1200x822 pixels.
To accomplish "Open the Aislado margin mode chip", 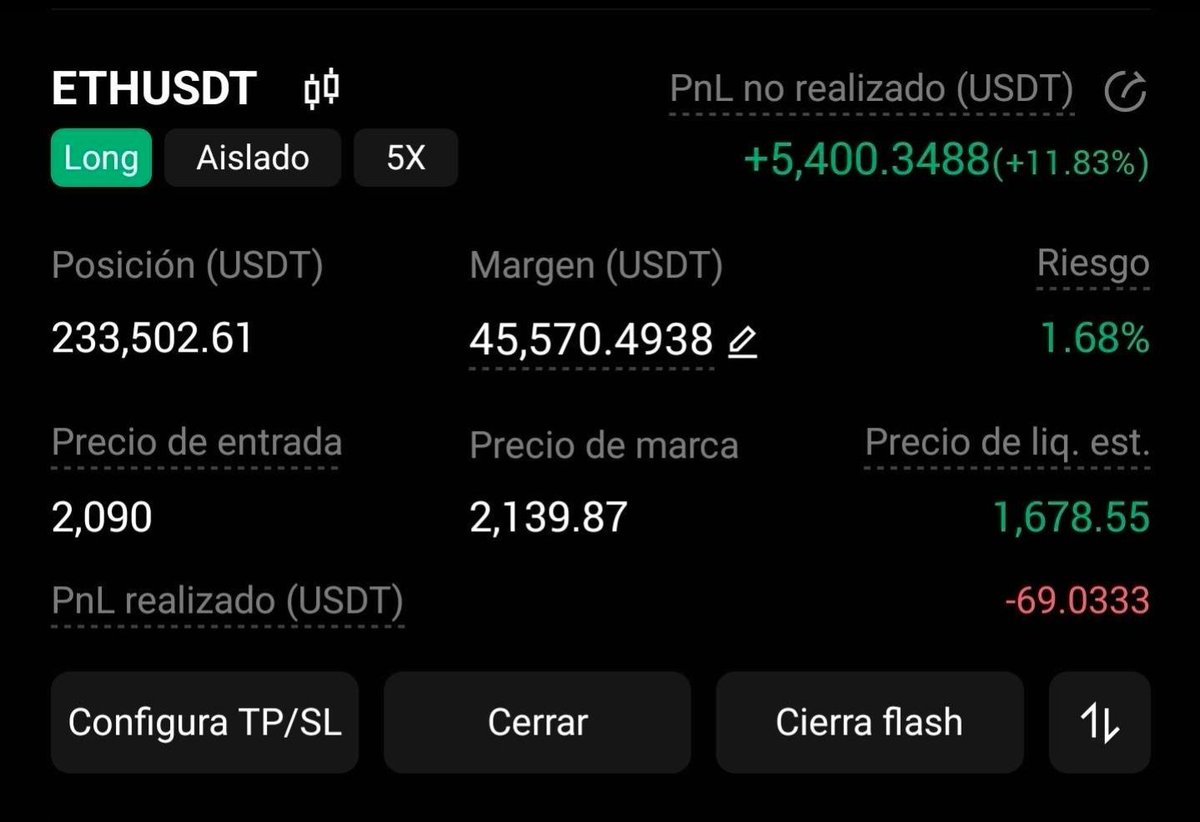I will (252, 158).
